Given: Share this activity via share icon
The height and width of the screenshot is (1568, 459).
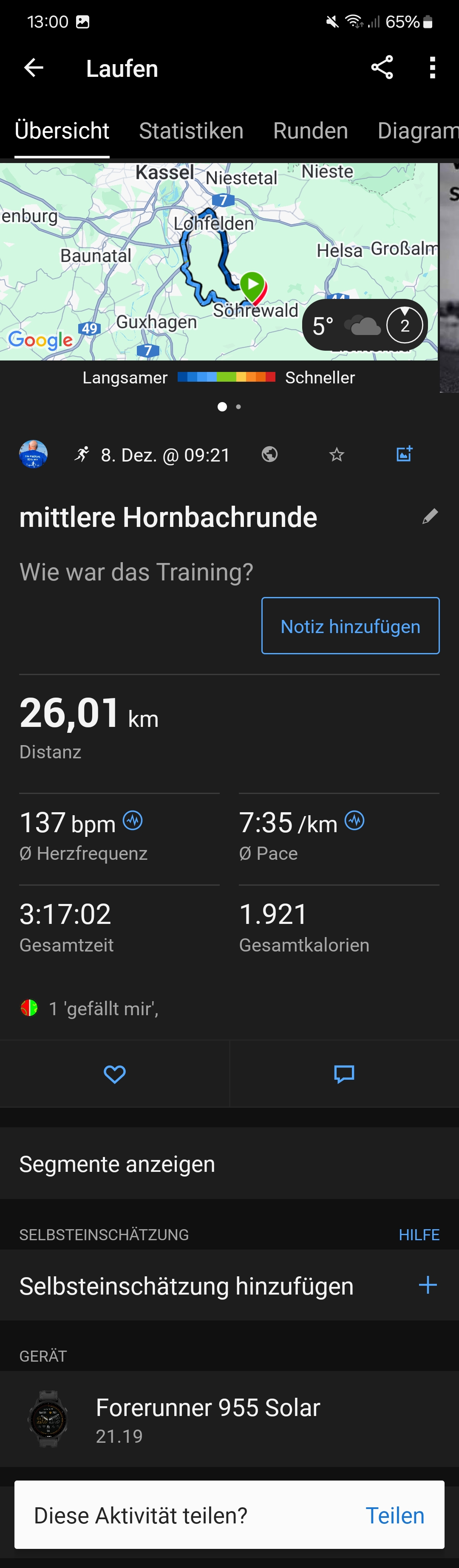Looking at the screenshot, I should pyautogui.click(x=382, y=68).
